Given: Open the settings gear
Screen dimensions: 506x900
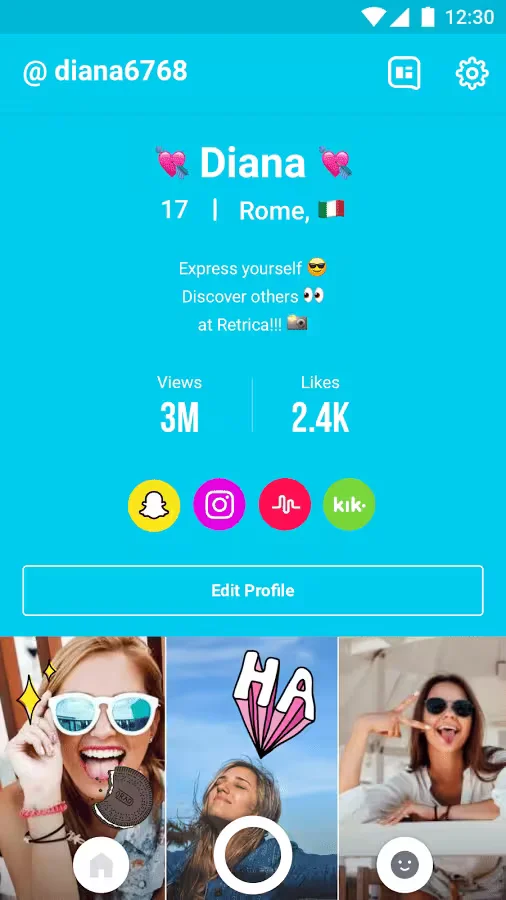Looking at the screenshot, I should (x=472, y=73).
